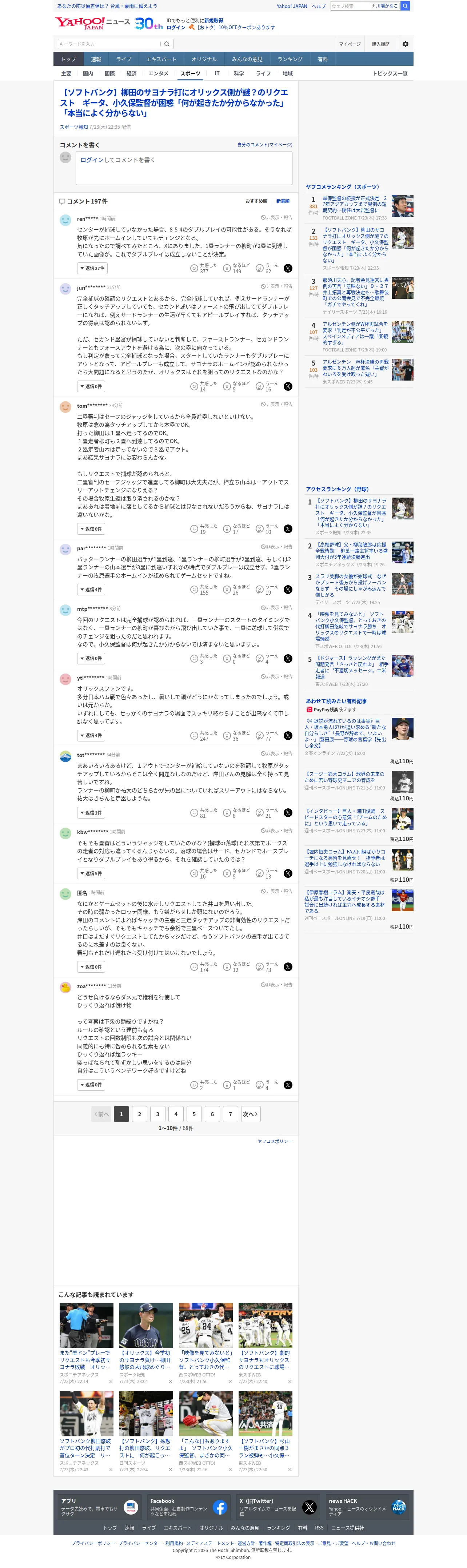Image resolution: width=467 pixels, height=1568 pixels.
Task: Open the 【高校野球】父・柳葉敏郎は応援 article
Action: (351, 551)
